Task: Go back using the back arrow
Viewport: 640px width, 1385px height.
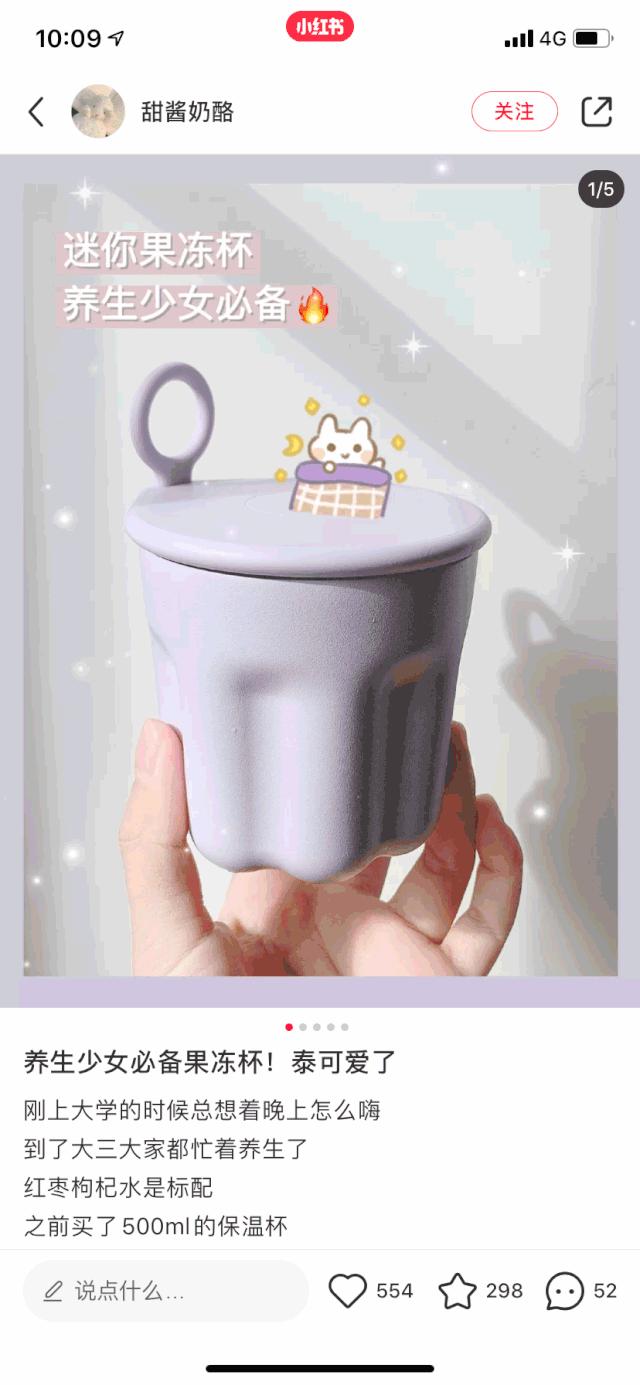Action: coord(37,112)
